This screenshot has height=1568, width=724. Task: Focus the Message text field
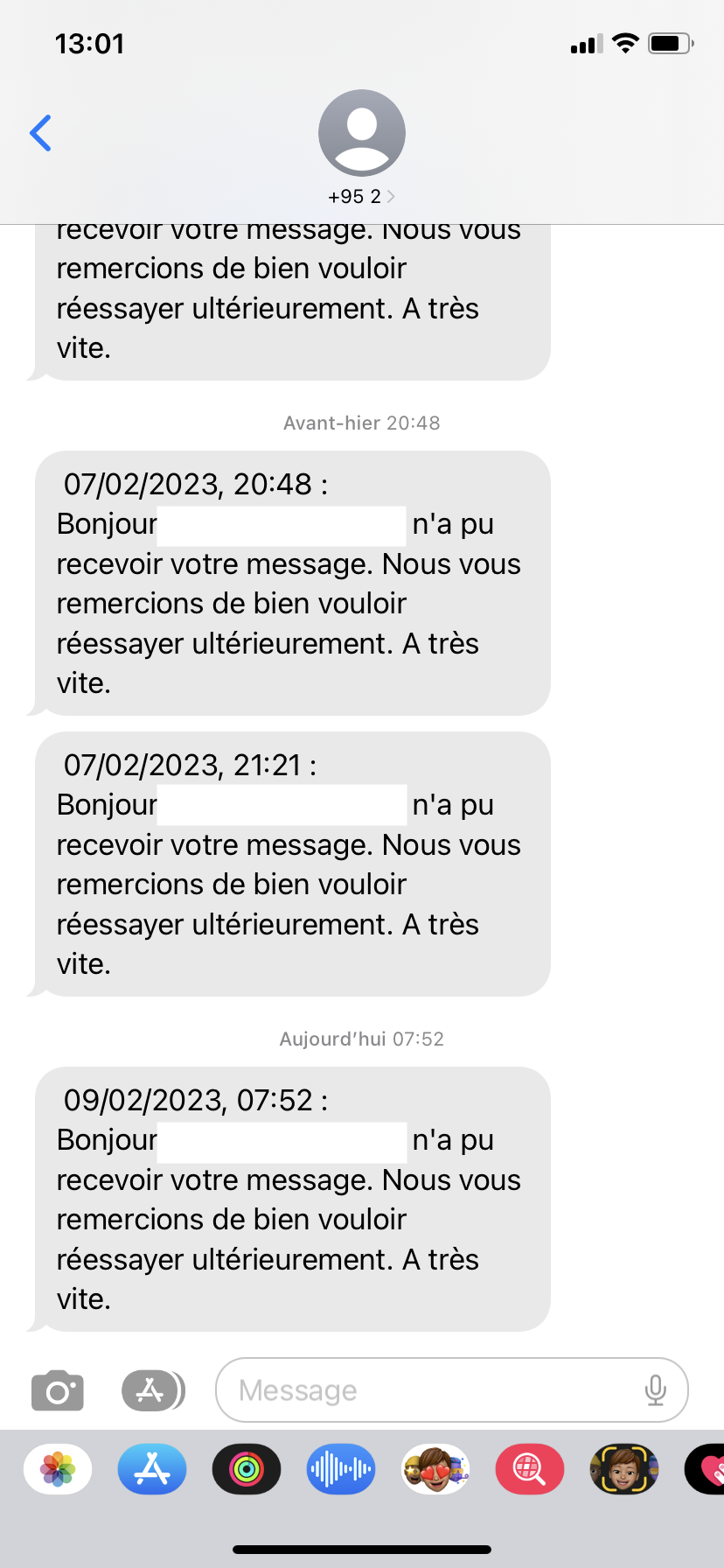428,1390
